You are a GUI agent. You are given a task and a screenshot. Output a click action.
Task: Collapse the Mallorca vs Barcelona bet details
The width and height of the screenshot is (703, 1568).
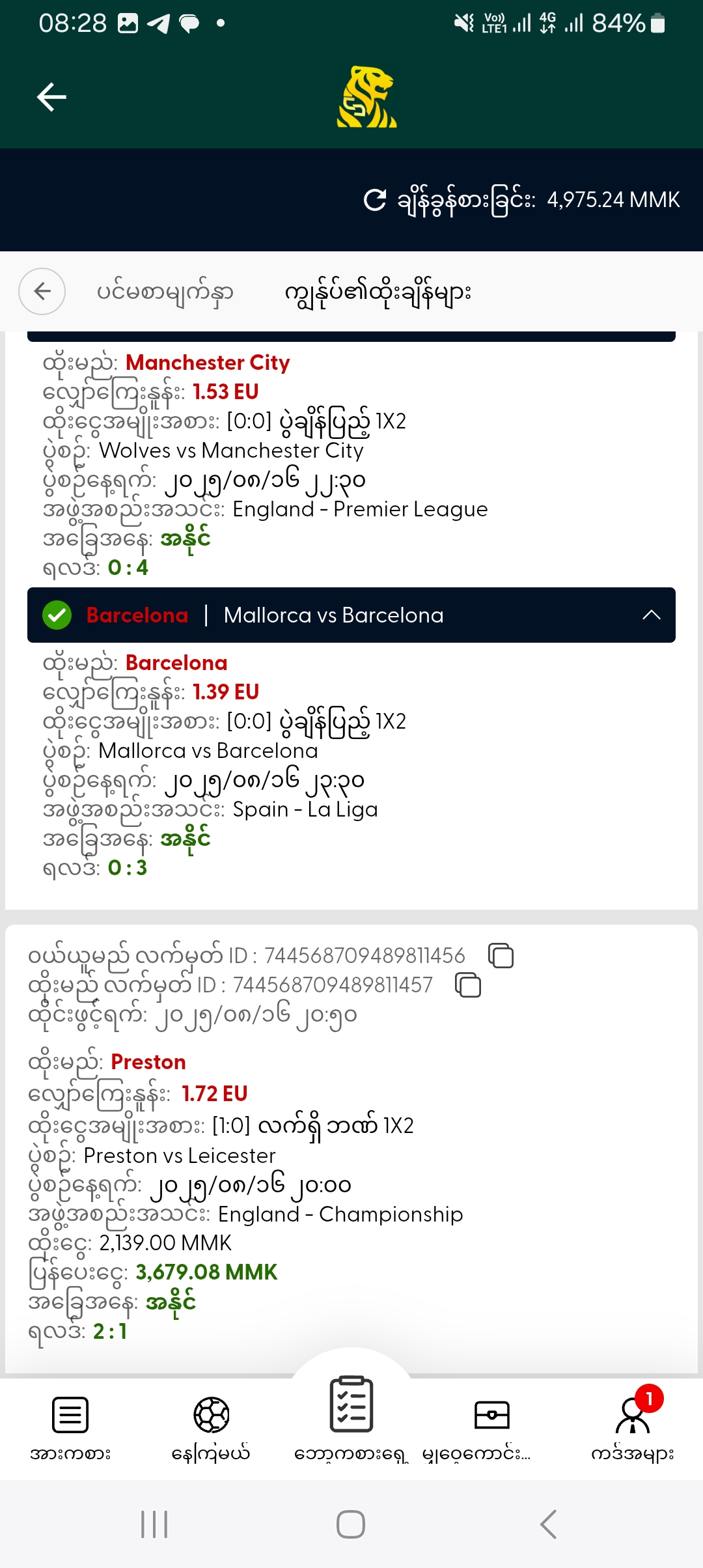[x=651, y=615]
